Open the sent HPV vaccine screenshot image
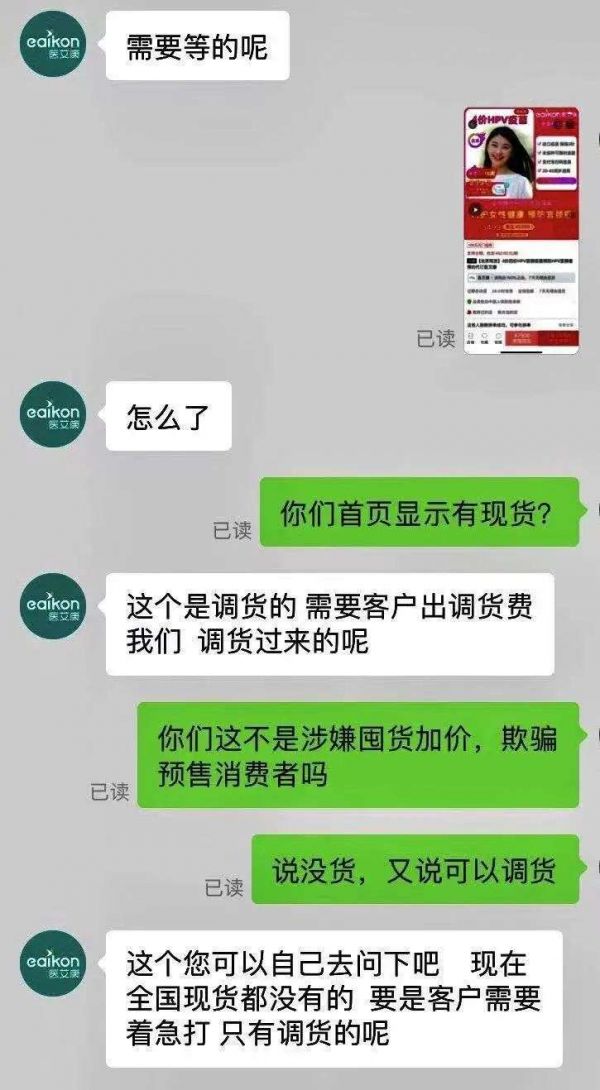The width and height of the screenshot is (600, 1090). click(520, 230)
